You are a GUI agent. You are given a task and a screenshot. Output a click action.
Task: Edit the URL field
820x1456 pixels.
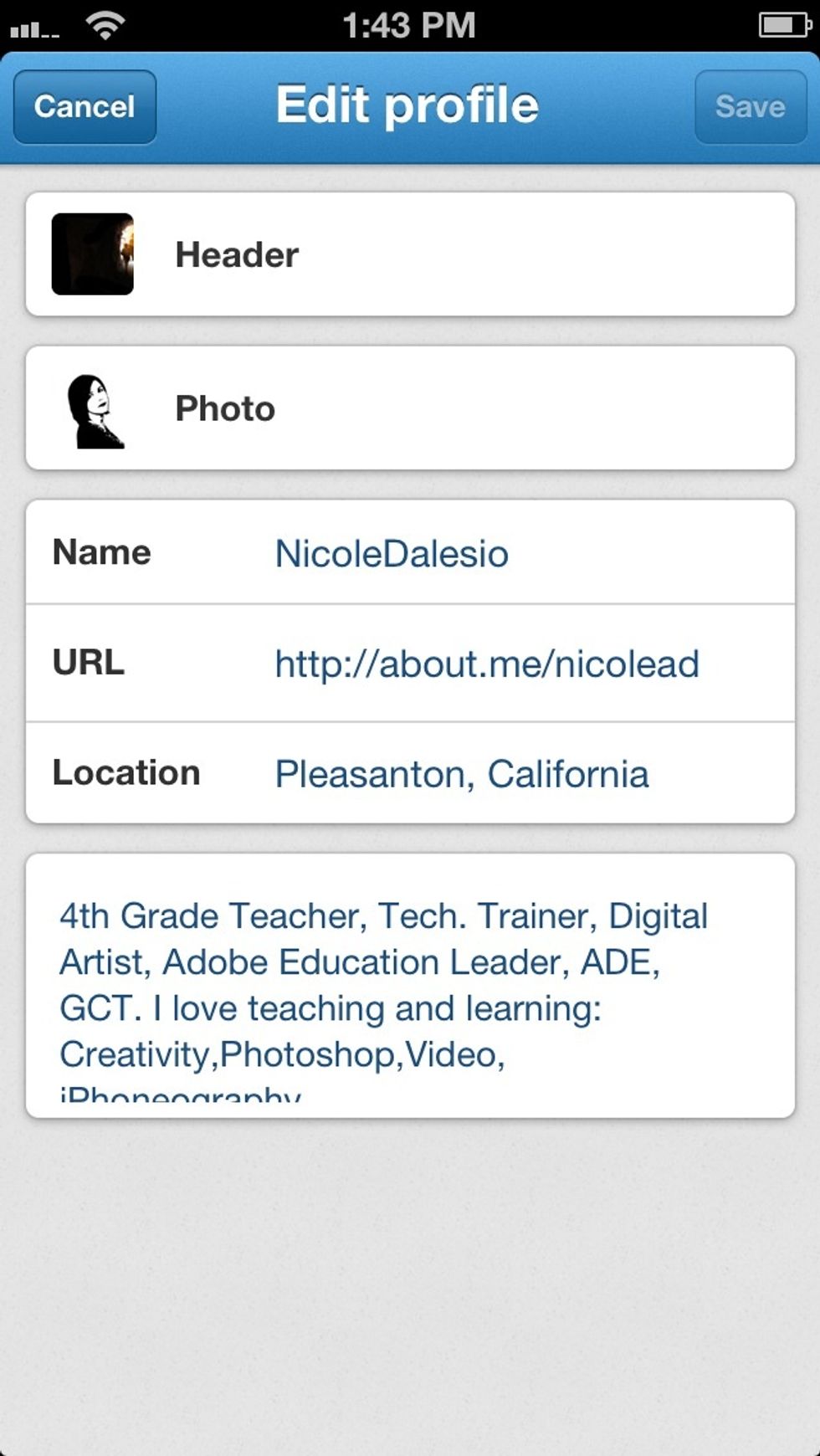410,663
